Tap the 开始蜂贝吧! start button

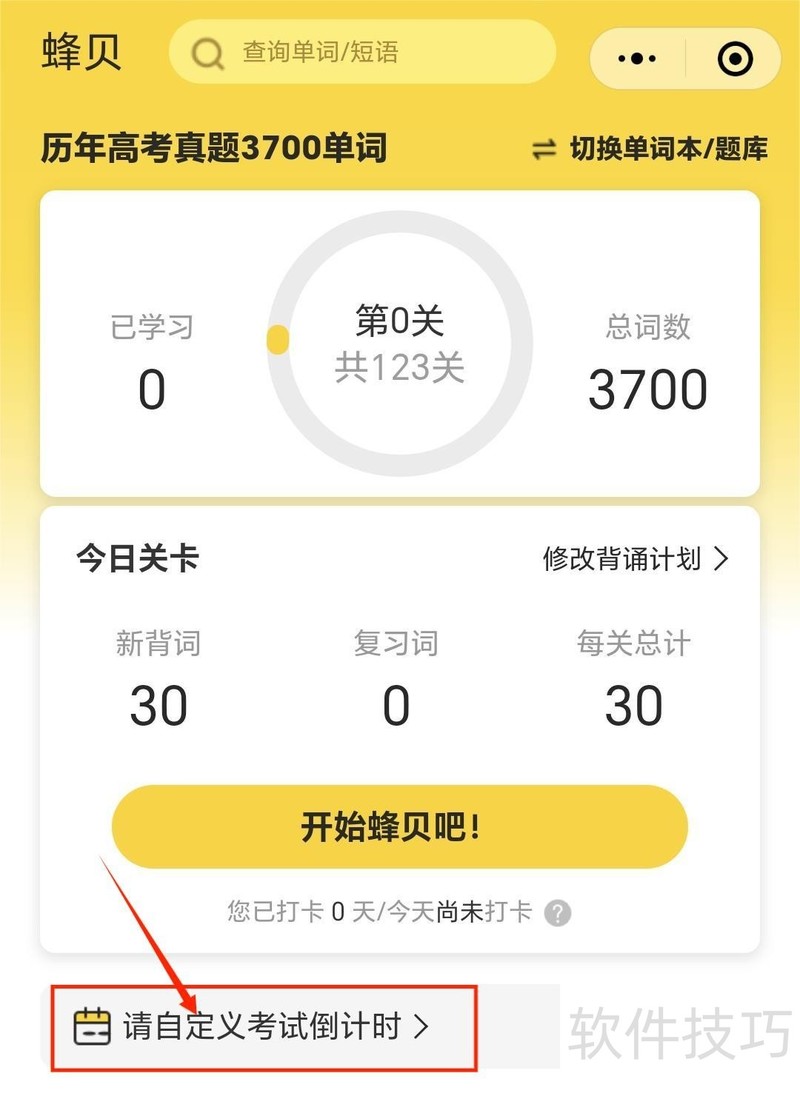pyautogui.click(x=399, y=827)
